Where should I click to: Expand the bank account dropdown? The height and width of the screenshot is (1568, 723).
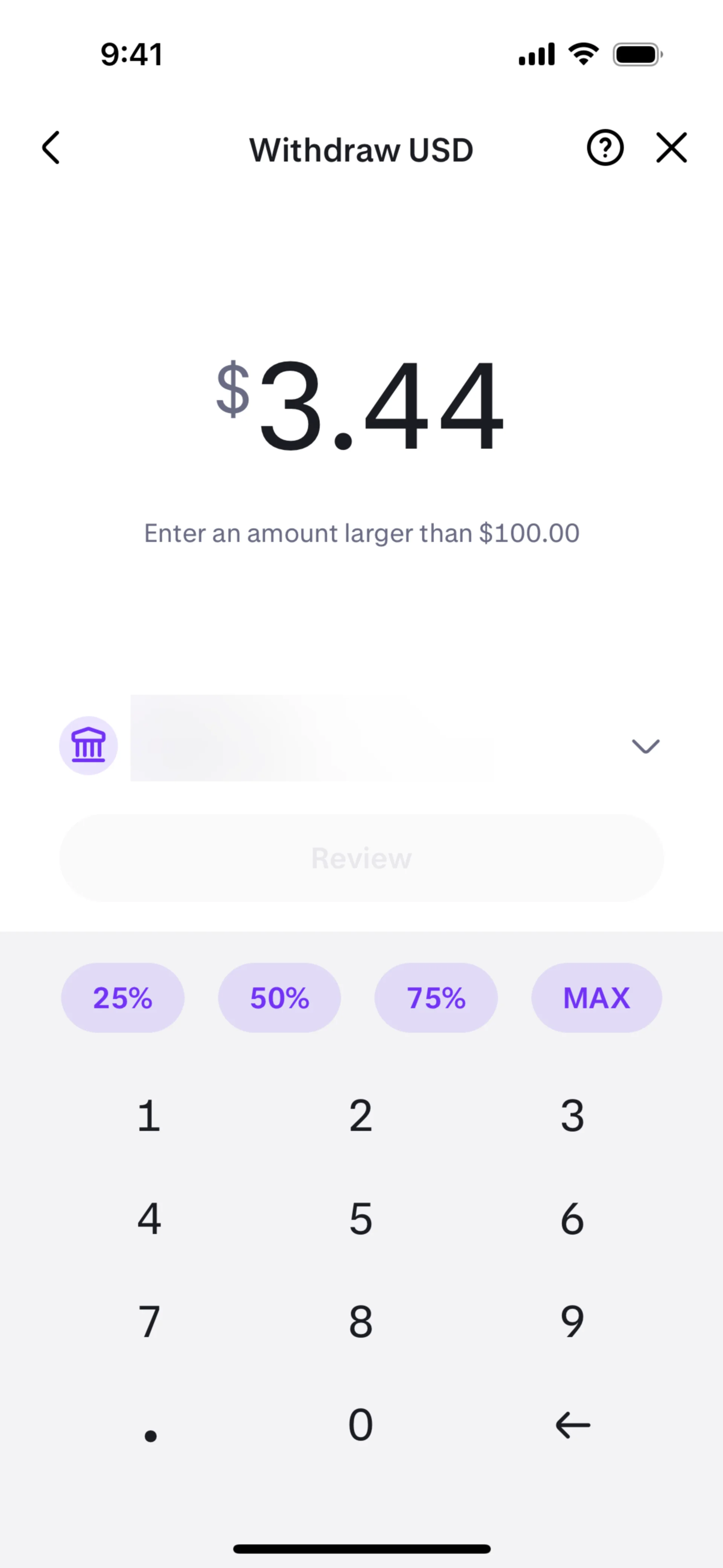tap(645, 746)
